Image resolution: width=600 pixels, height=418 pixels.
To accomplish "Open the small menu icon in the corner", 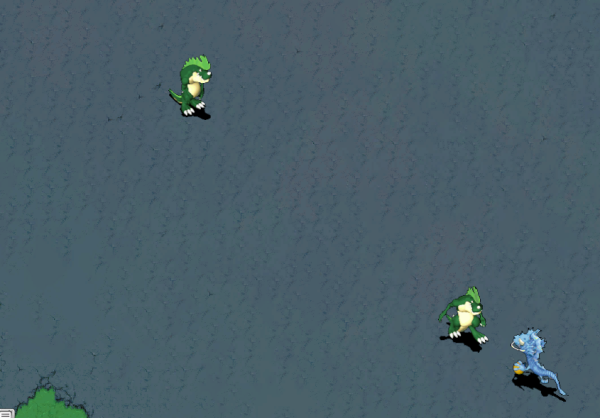I will point(5,412).
